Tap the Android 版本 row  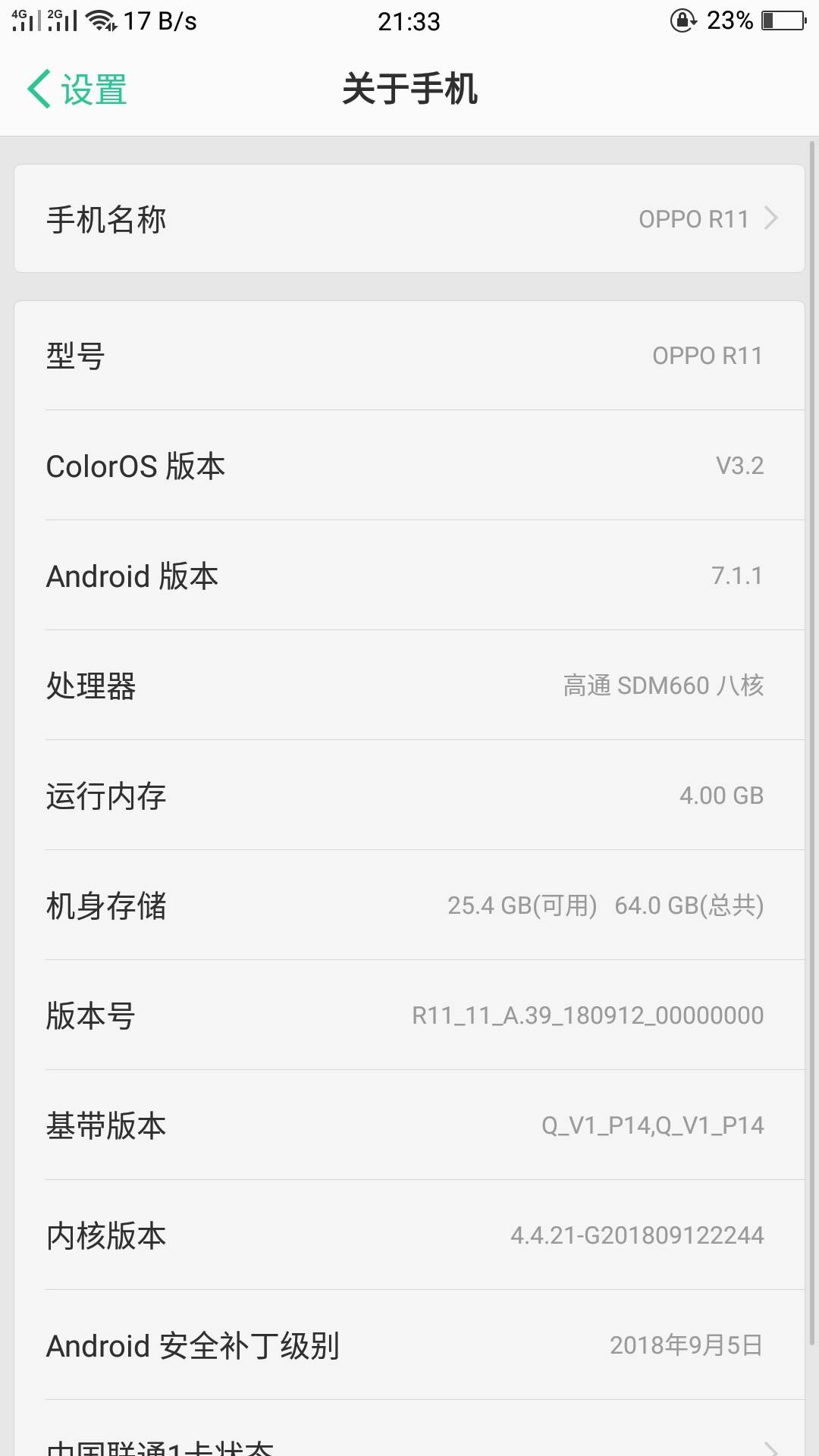click(x=409, y=575)
